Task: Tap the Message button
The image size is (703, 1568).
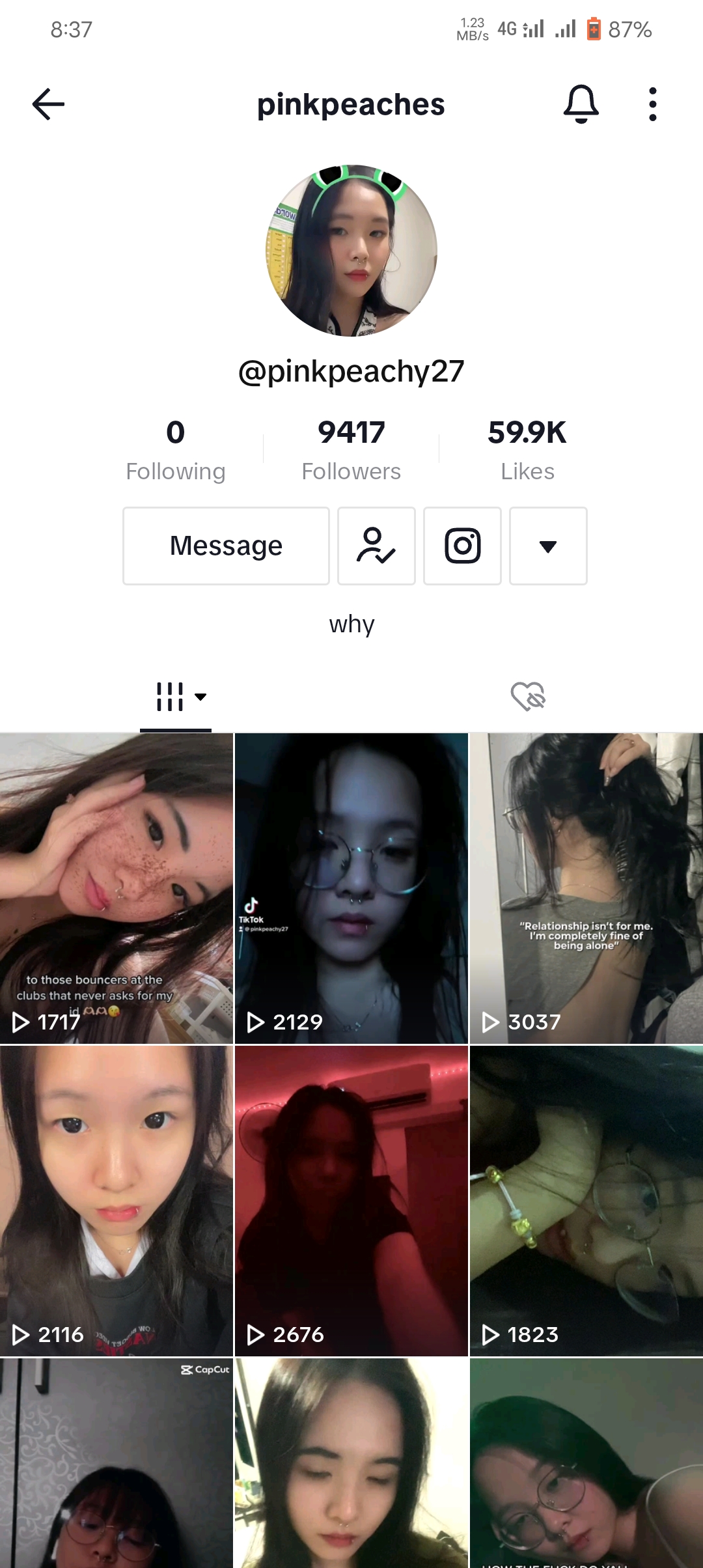Action: 226,546
